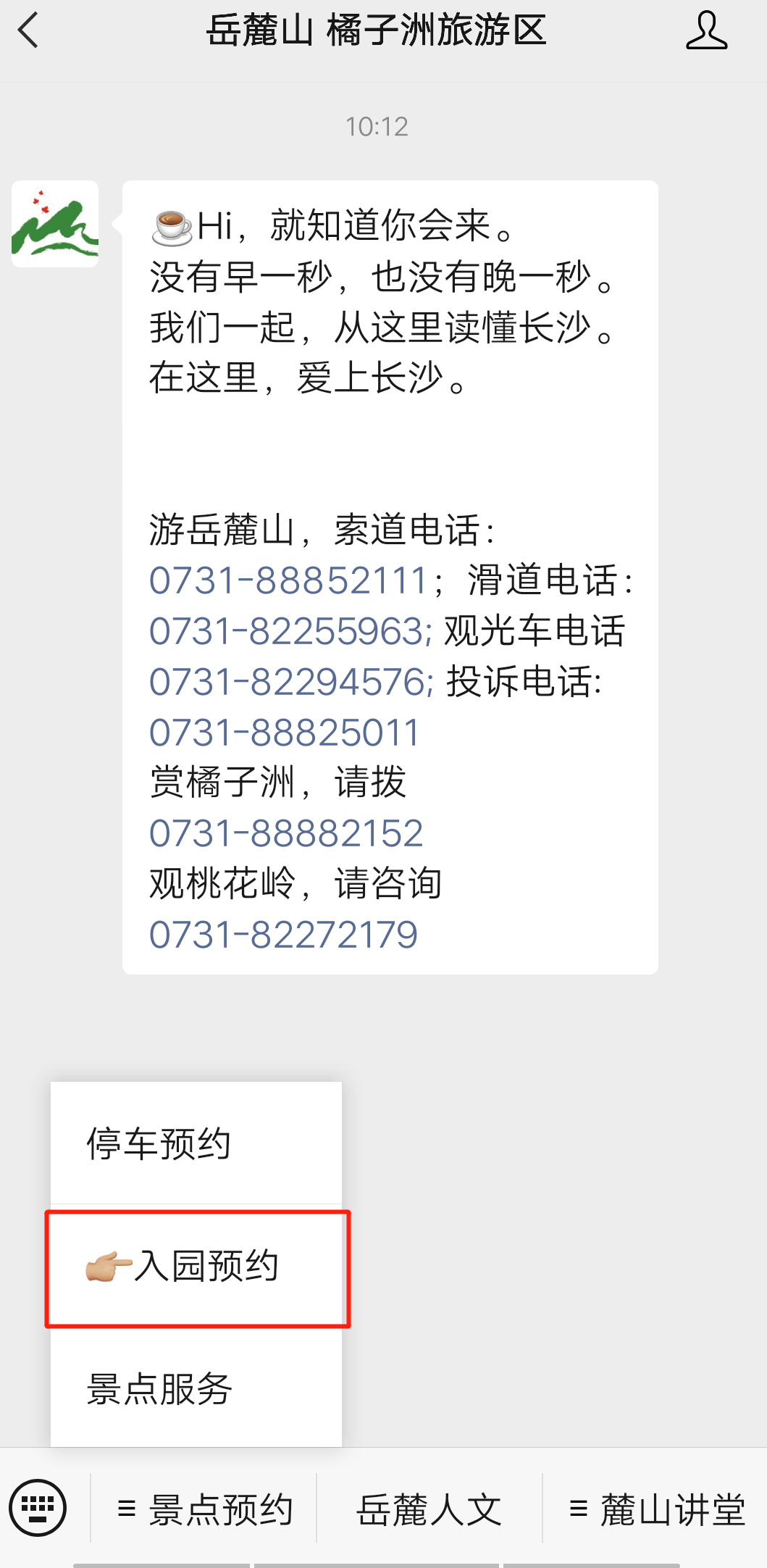The height and width of the screenshot is (1568, 767).
Task: Call the slideway number 0731-82255963
Action: pyautogui.click(x=288, y=630)
